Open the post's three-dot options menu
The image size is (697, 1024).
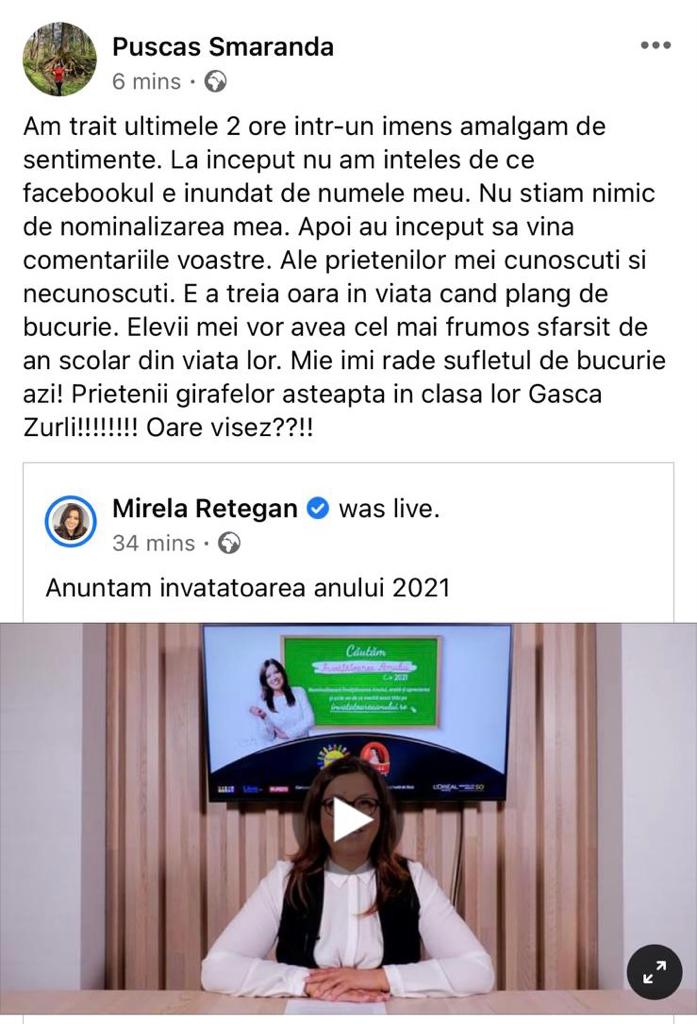[655, 46]
